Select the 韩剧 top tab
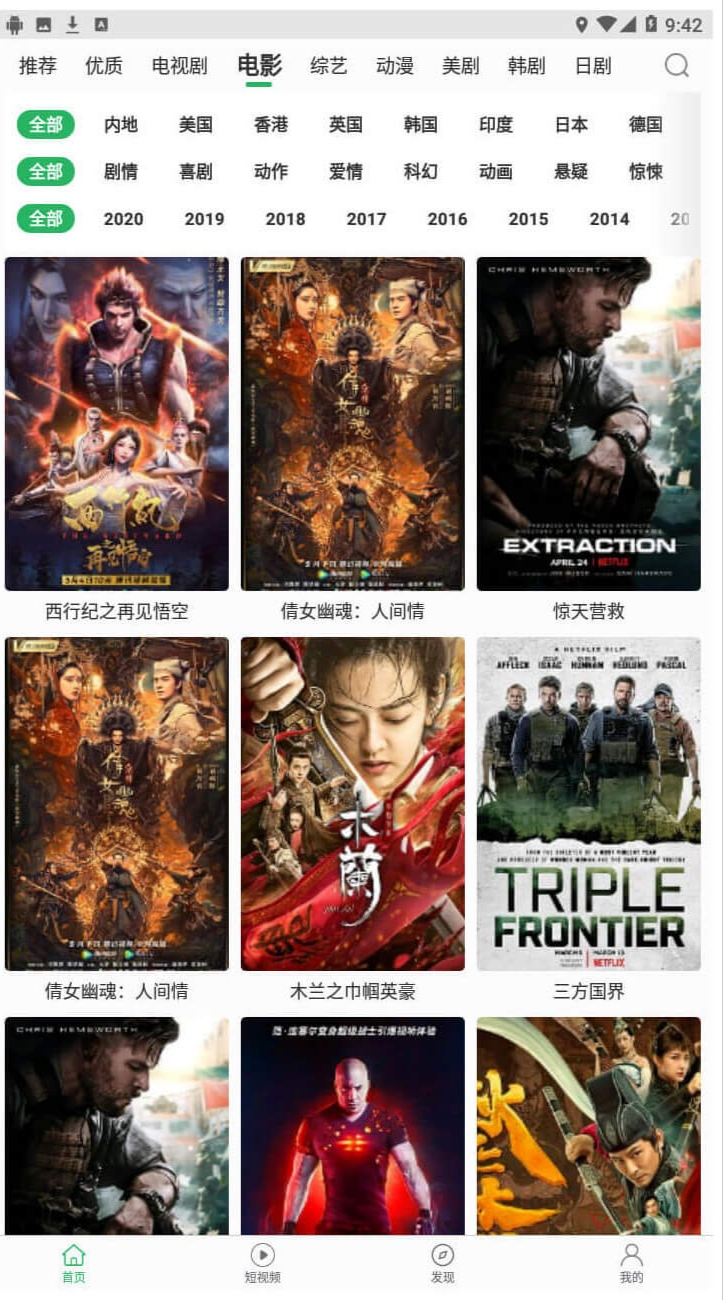 pos(527,66)
